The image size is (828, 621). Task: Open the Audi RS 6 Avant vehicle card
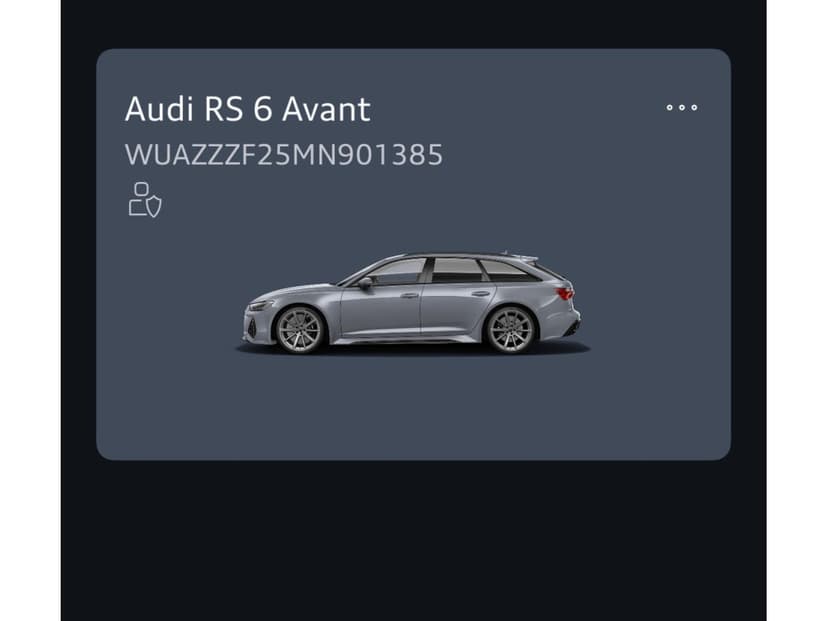tap(413, 300)
